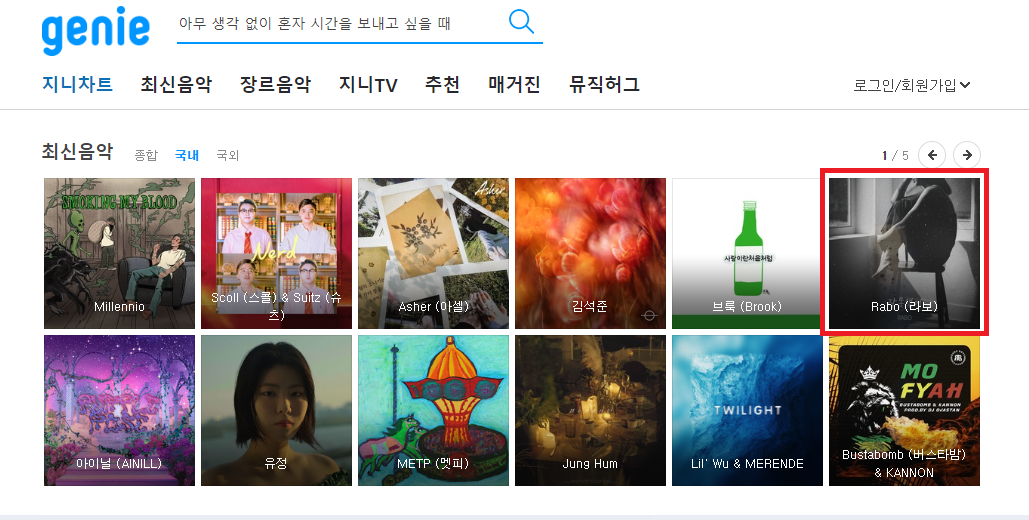Open the Millennio album
This screenshot has height=520, width=1029.
(119, 253)
